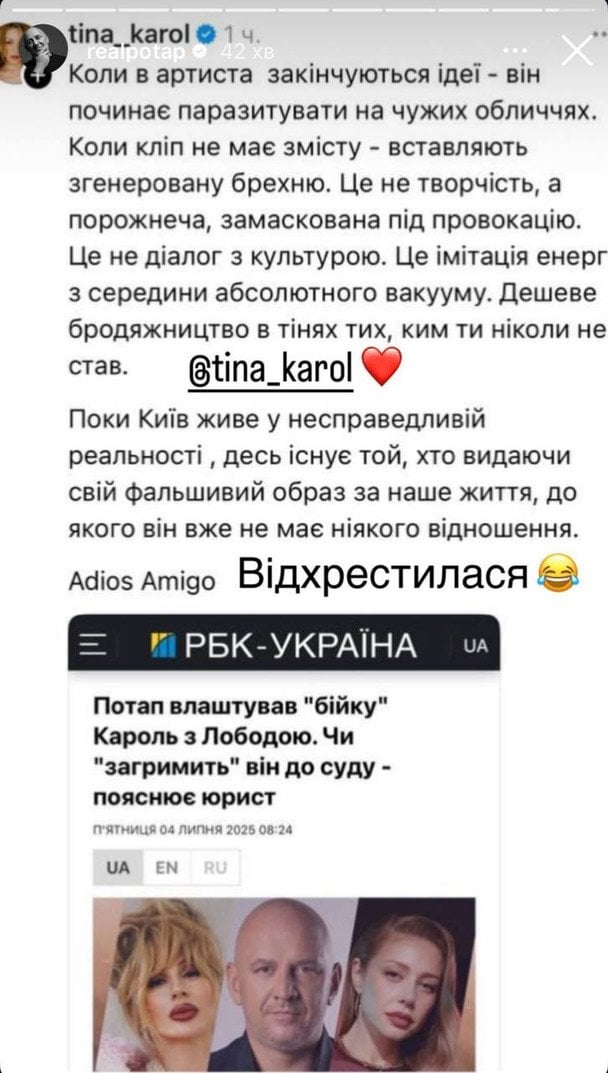Open realpotap's profile from the story header

(122, 51)
